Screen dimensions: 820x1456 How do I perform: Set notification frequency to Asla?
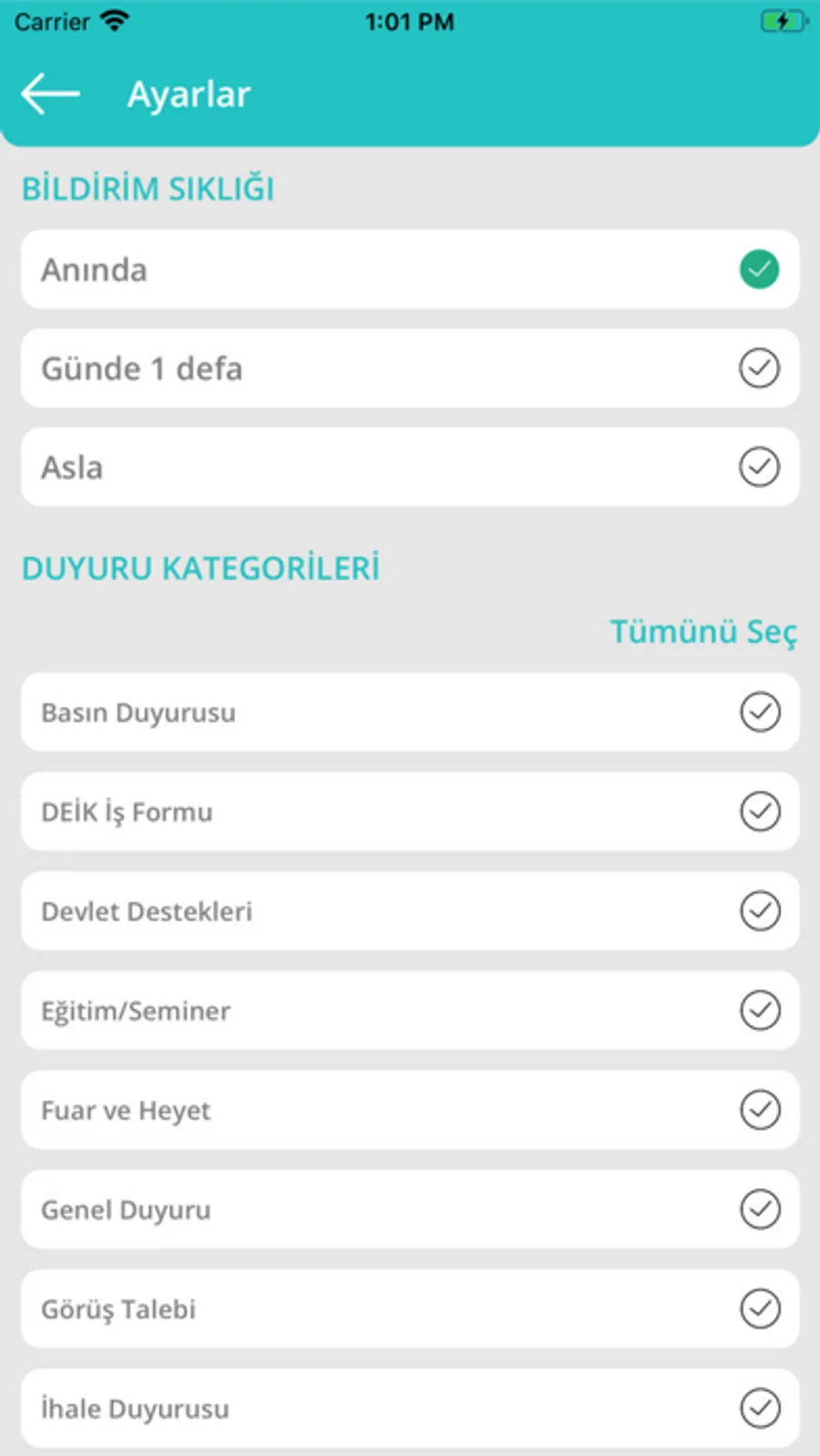point(758,467)
